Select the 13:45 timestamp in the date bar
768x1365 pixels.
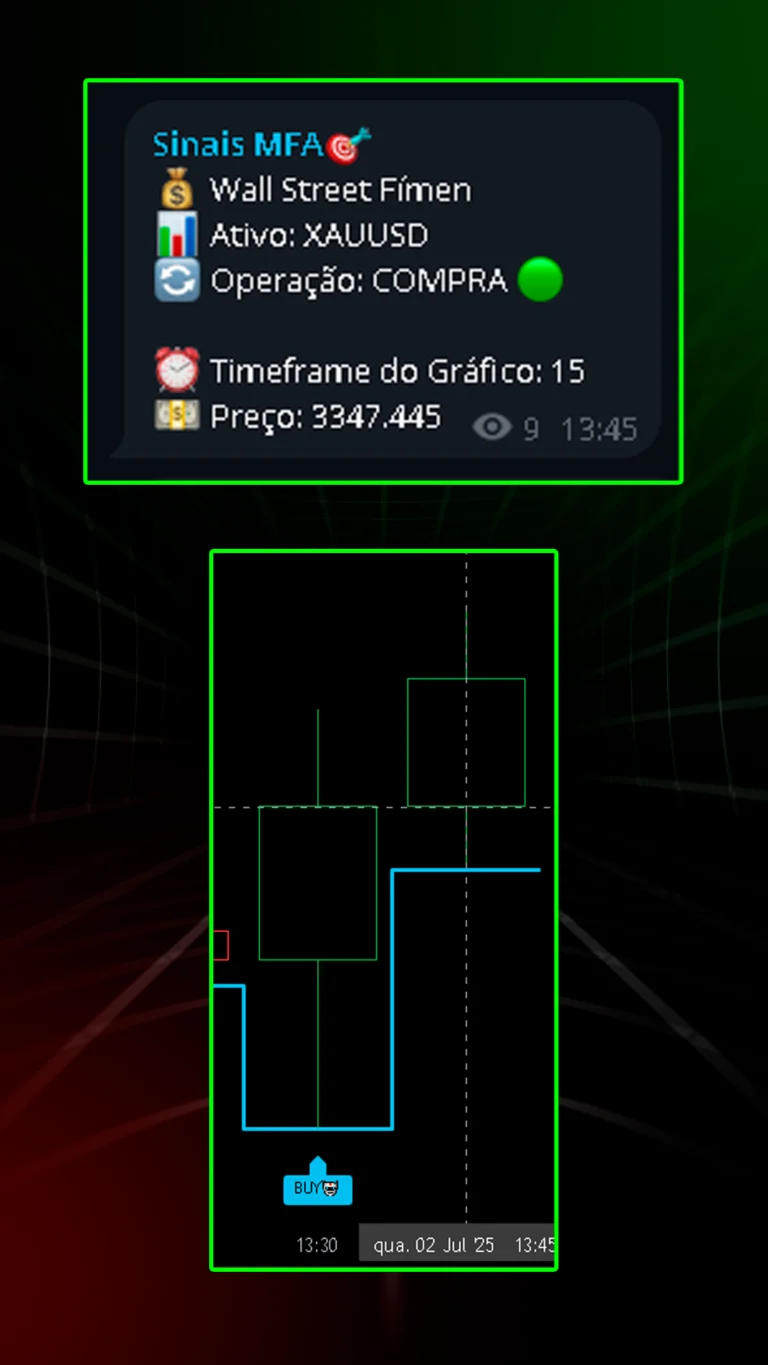pyautogui.click(x=533, y=1244)
